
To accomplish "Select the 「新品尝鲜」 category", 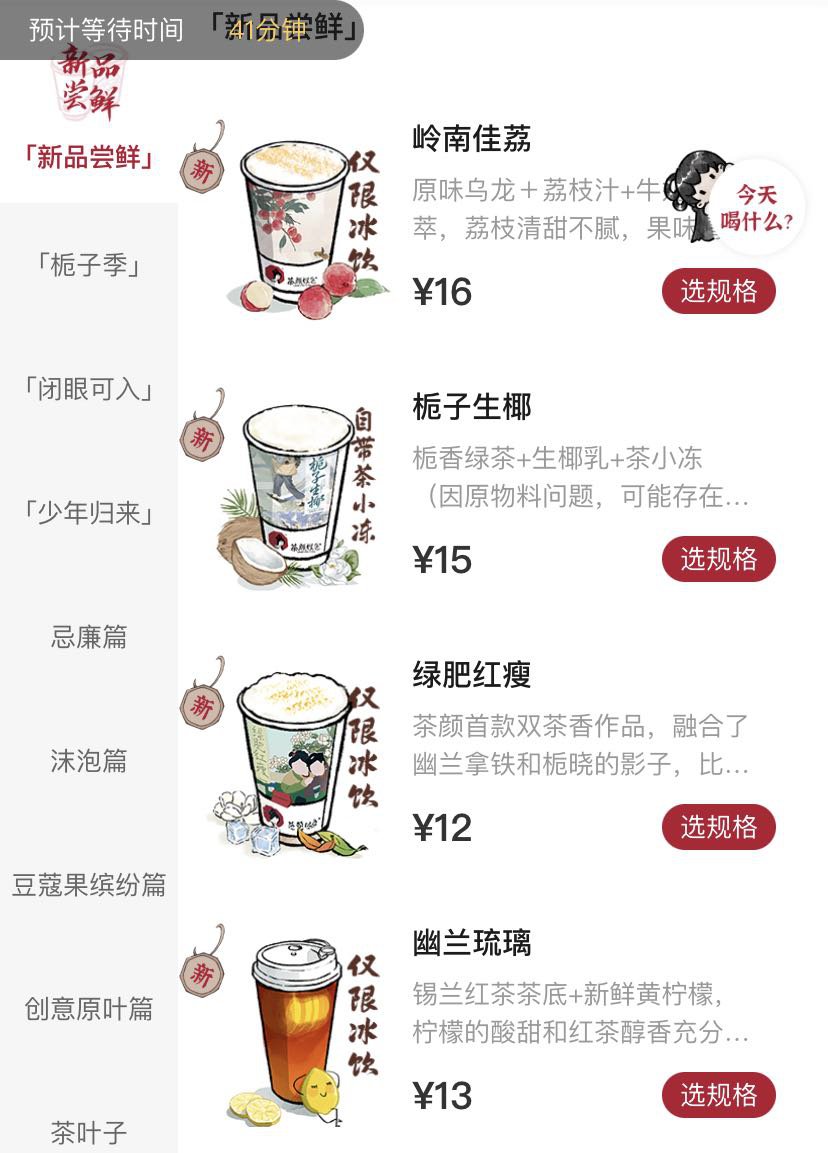I will click(x=89, y=157).
